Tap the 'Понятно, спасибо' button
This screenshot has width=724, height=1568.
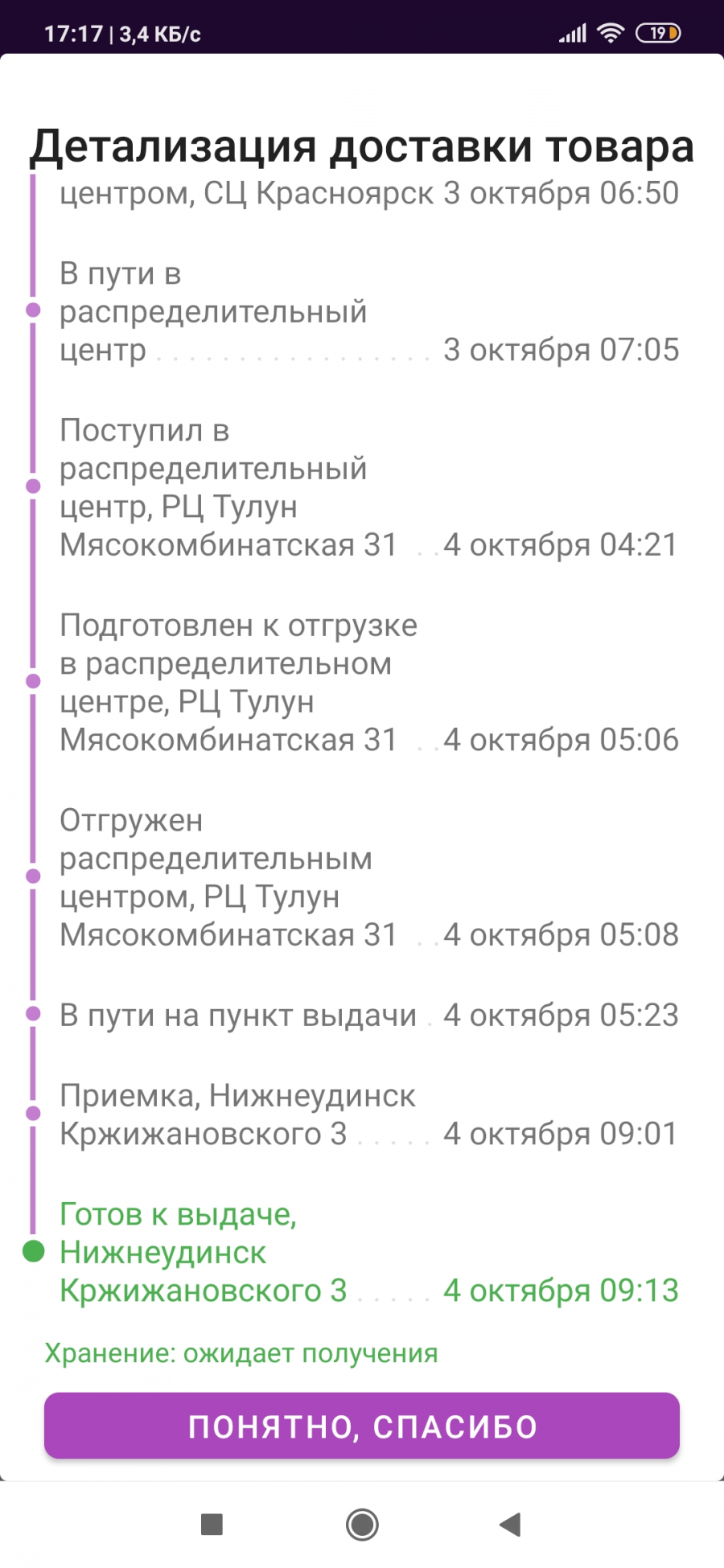(362, 1426)
